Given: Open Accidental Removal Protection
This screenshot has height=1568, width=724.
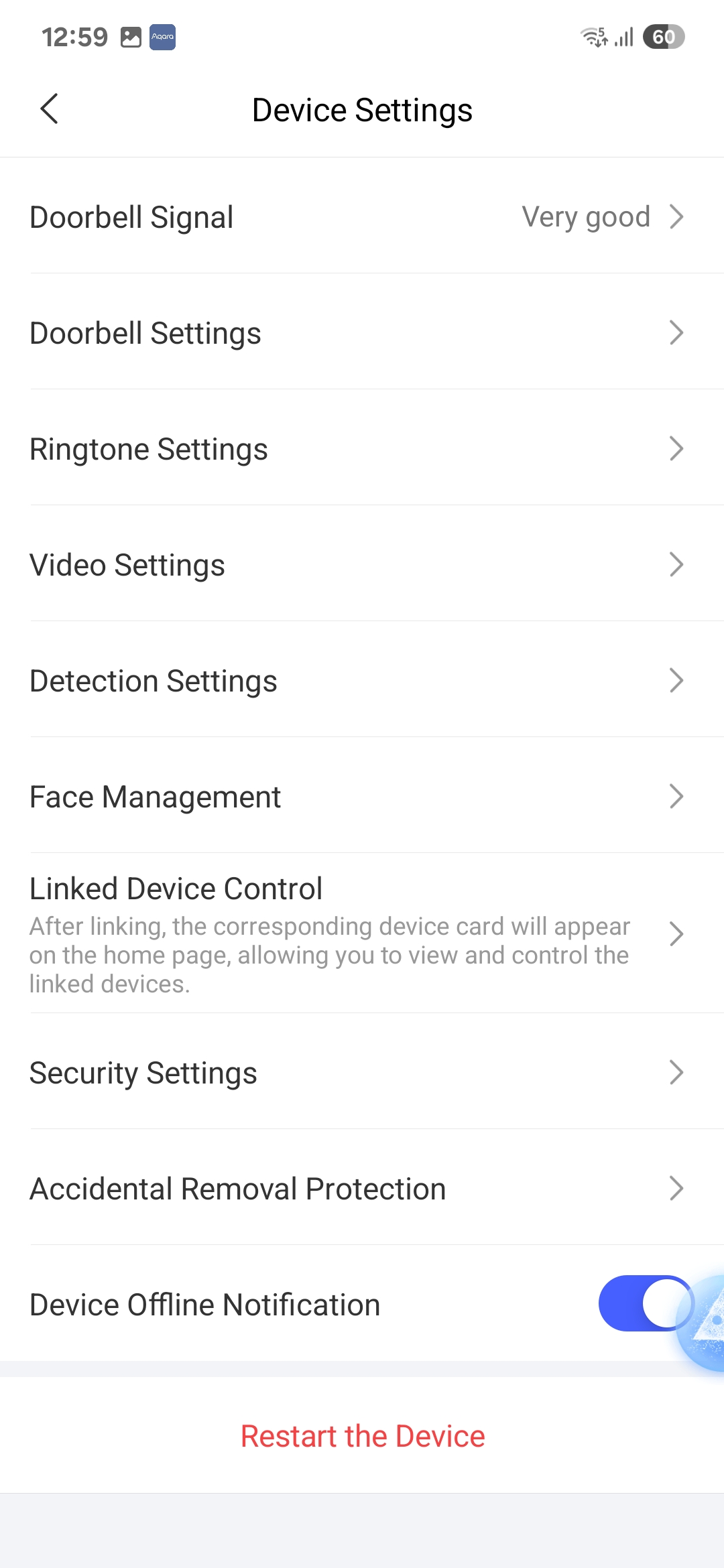Looking at the screenshot, I should pos(362,1189).
